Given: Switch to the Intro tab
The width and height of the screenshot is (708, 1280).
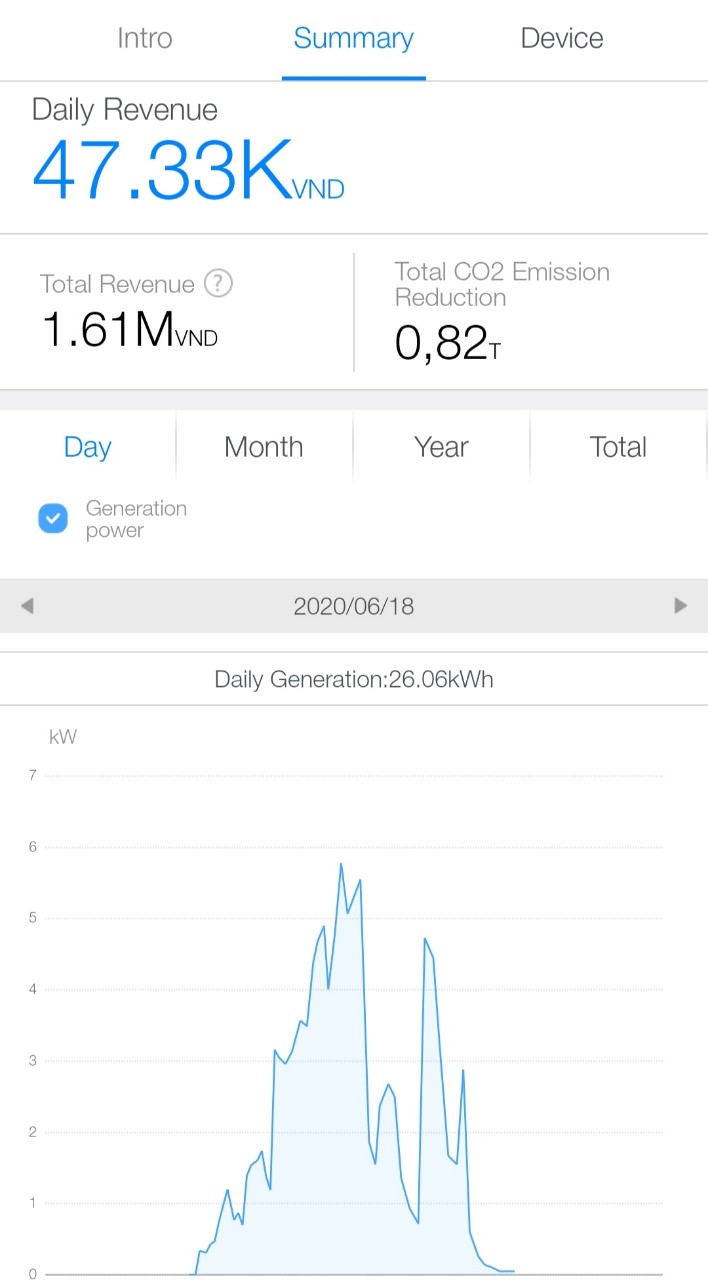Looking at the screenshot, I should [x=145, y=39].
